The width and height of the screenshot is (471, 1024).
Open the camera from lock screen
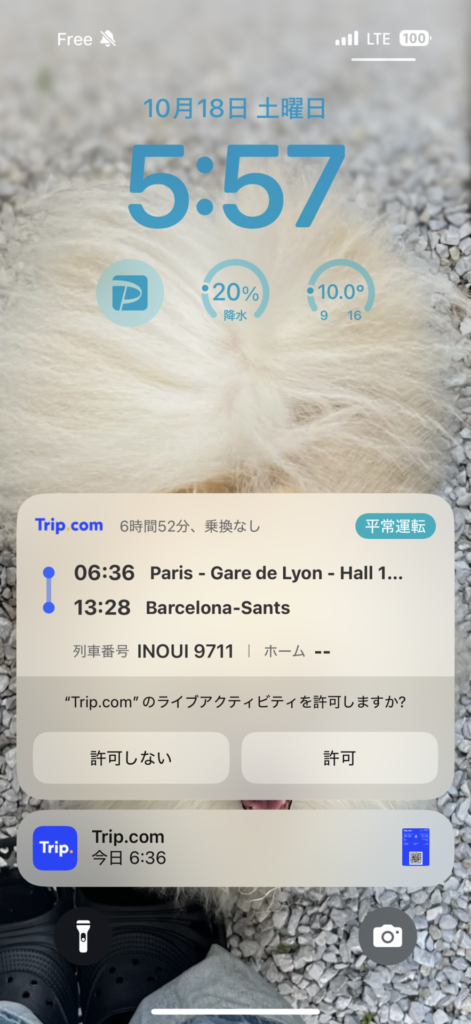[x=387, y=936]
